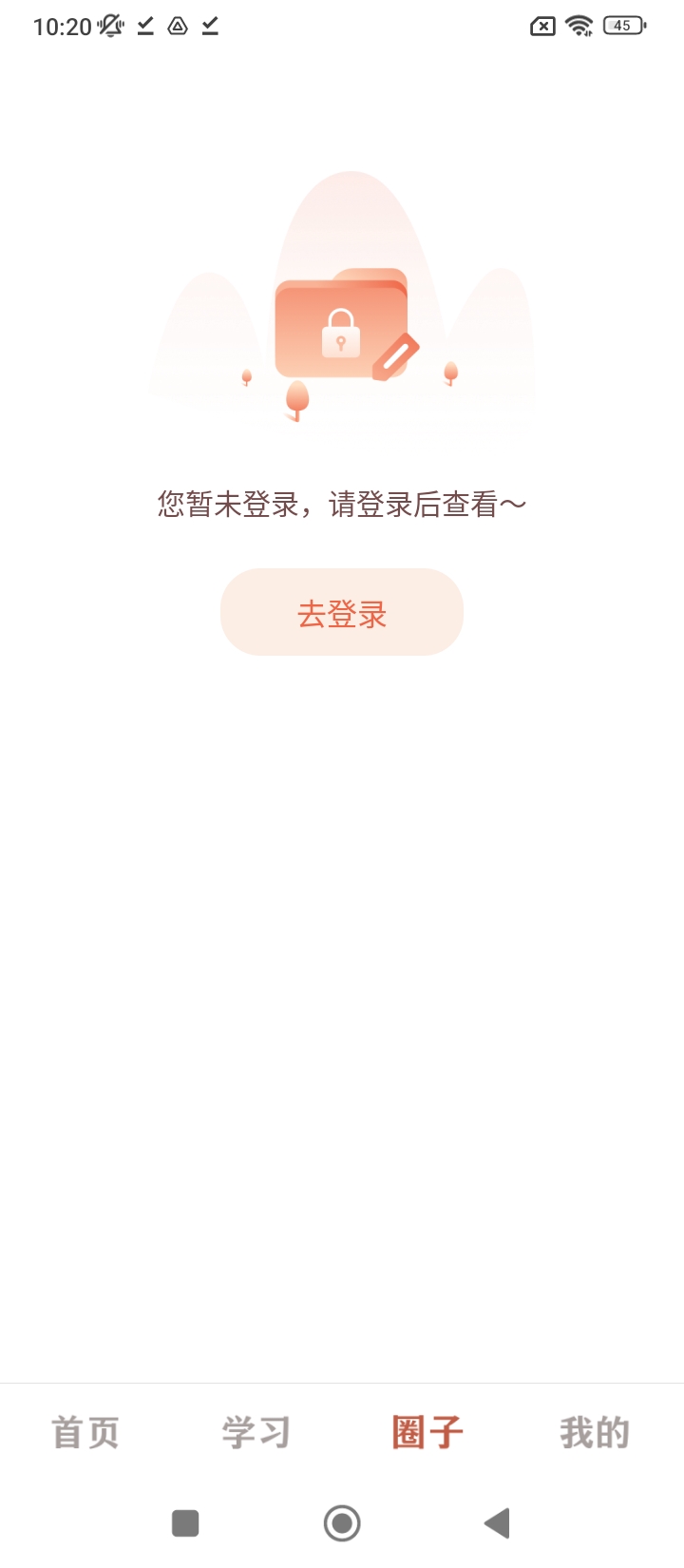Switch to the 首页 tab
The image size is (684, 1568).
tap(85, 1432)
